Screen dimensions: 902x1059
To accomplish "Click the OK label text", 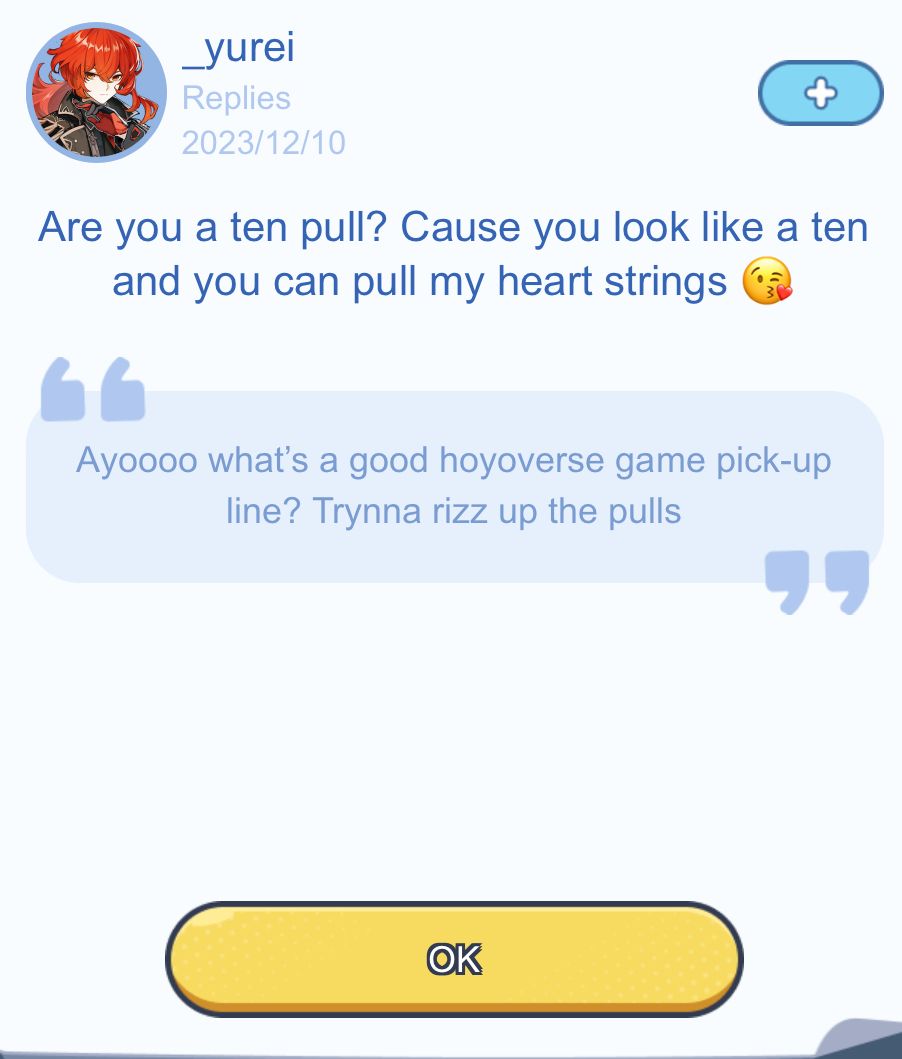I will point(453,957).
